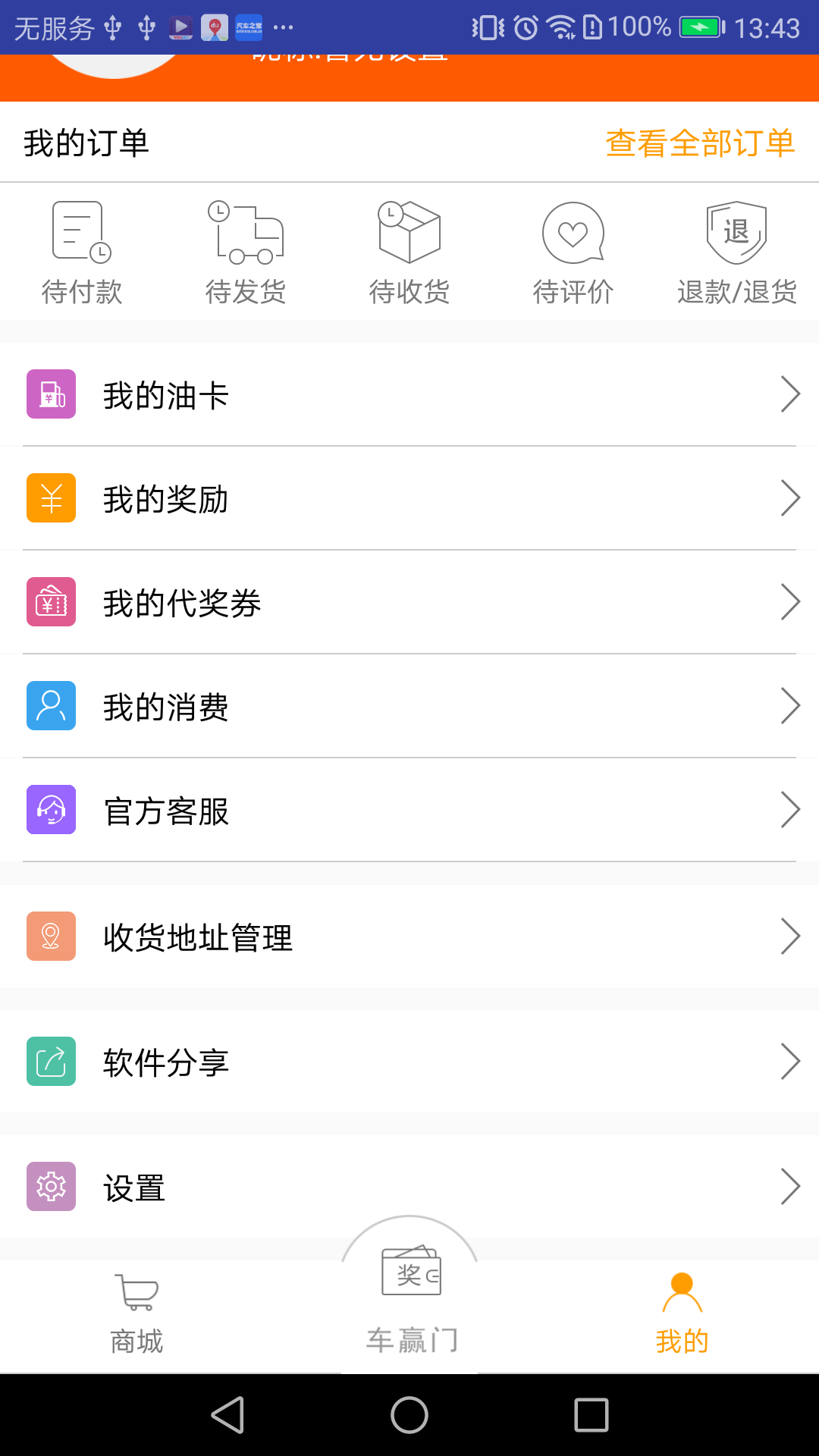Open 我的奖励 row

409,498
